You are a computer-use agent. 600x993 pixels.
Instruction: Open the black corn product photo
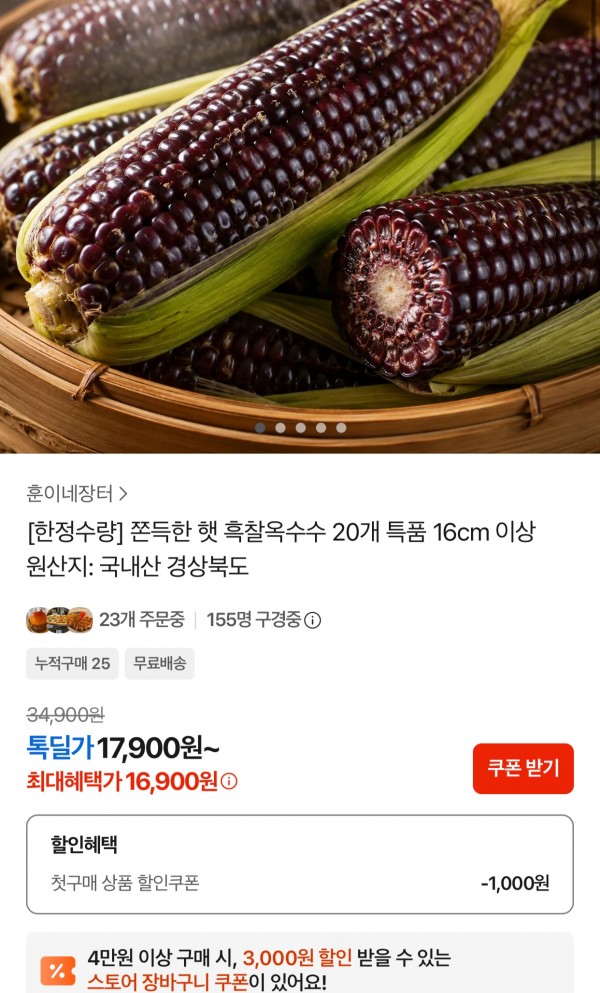point(300,226)
